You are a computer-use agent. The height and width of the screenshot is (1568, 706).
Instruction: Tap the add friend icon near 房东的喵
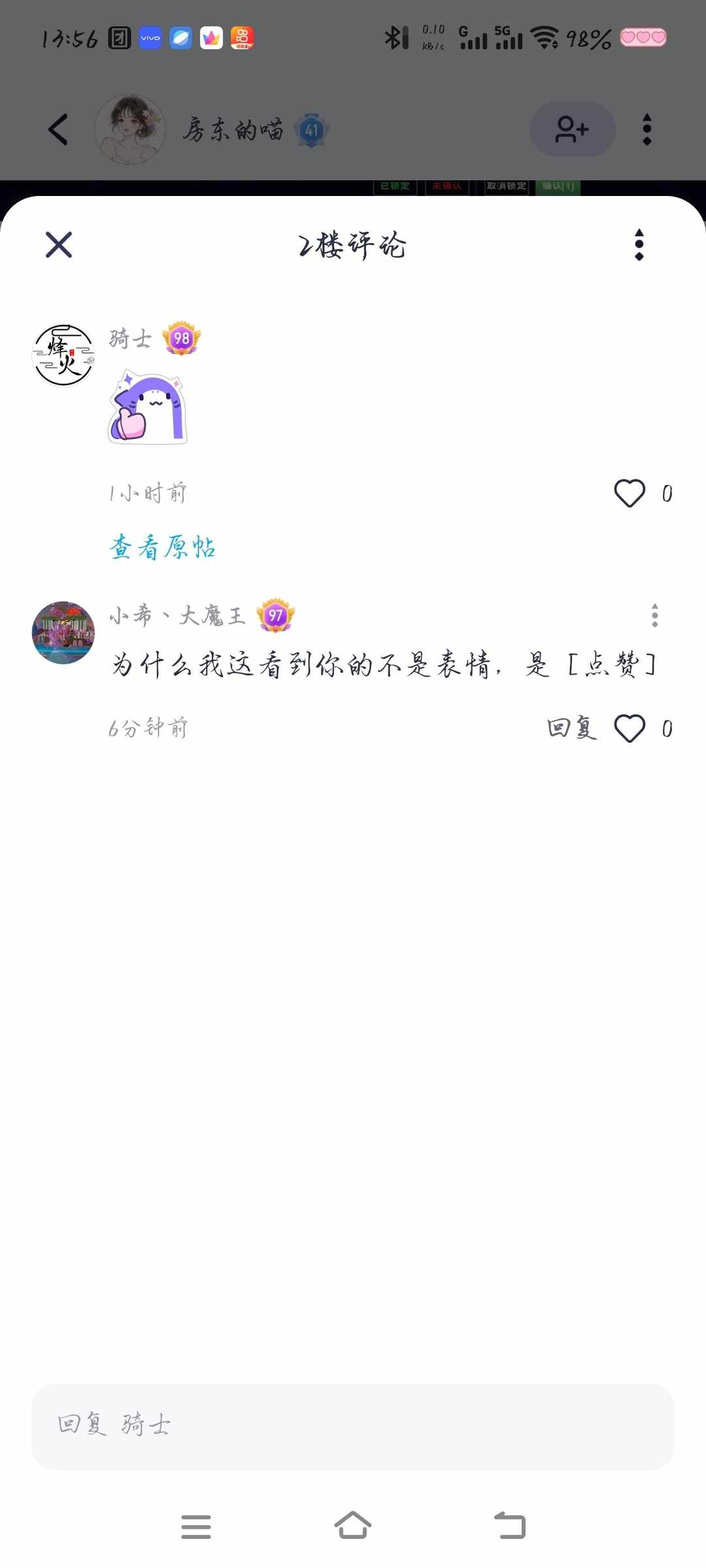571,130
